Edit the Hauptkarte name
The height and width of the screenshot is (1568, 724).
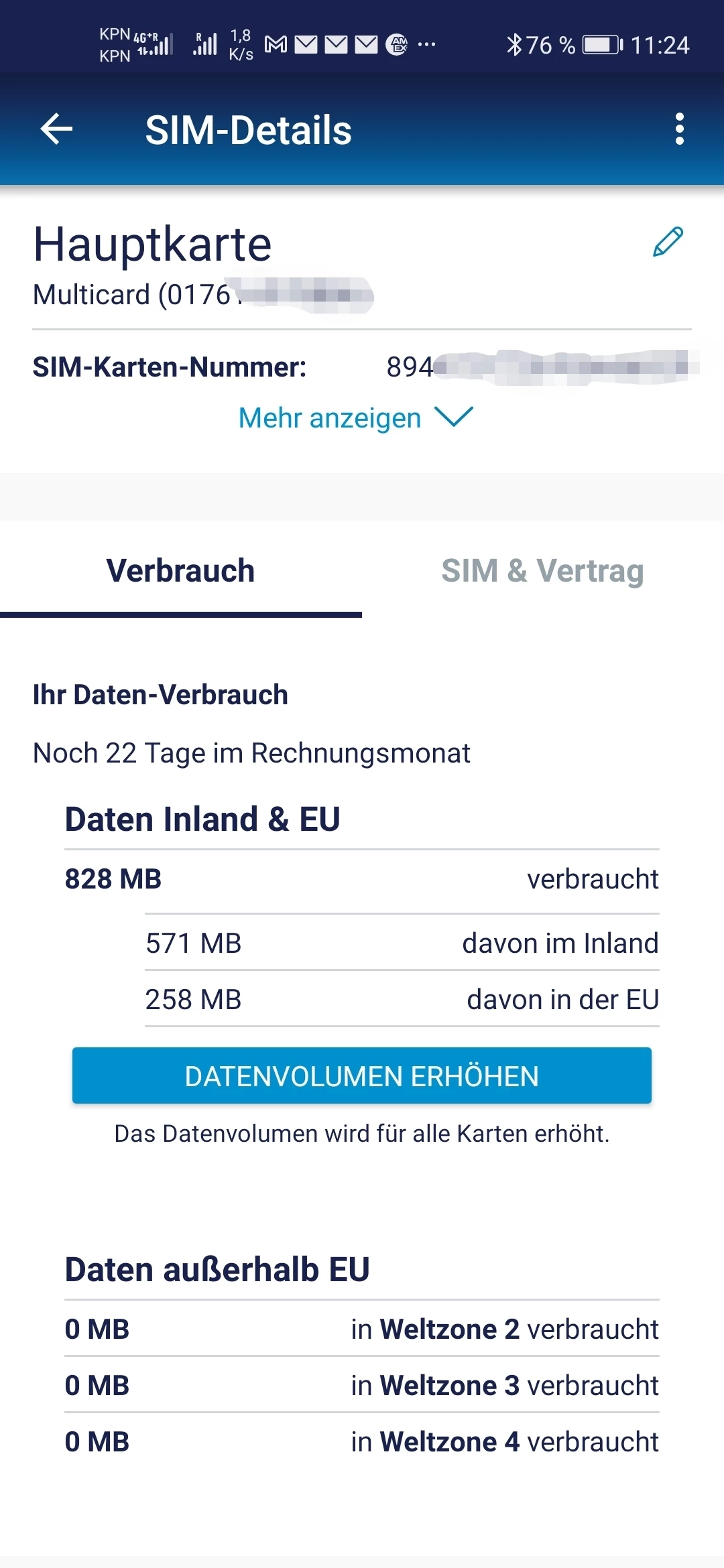[668, 242]
